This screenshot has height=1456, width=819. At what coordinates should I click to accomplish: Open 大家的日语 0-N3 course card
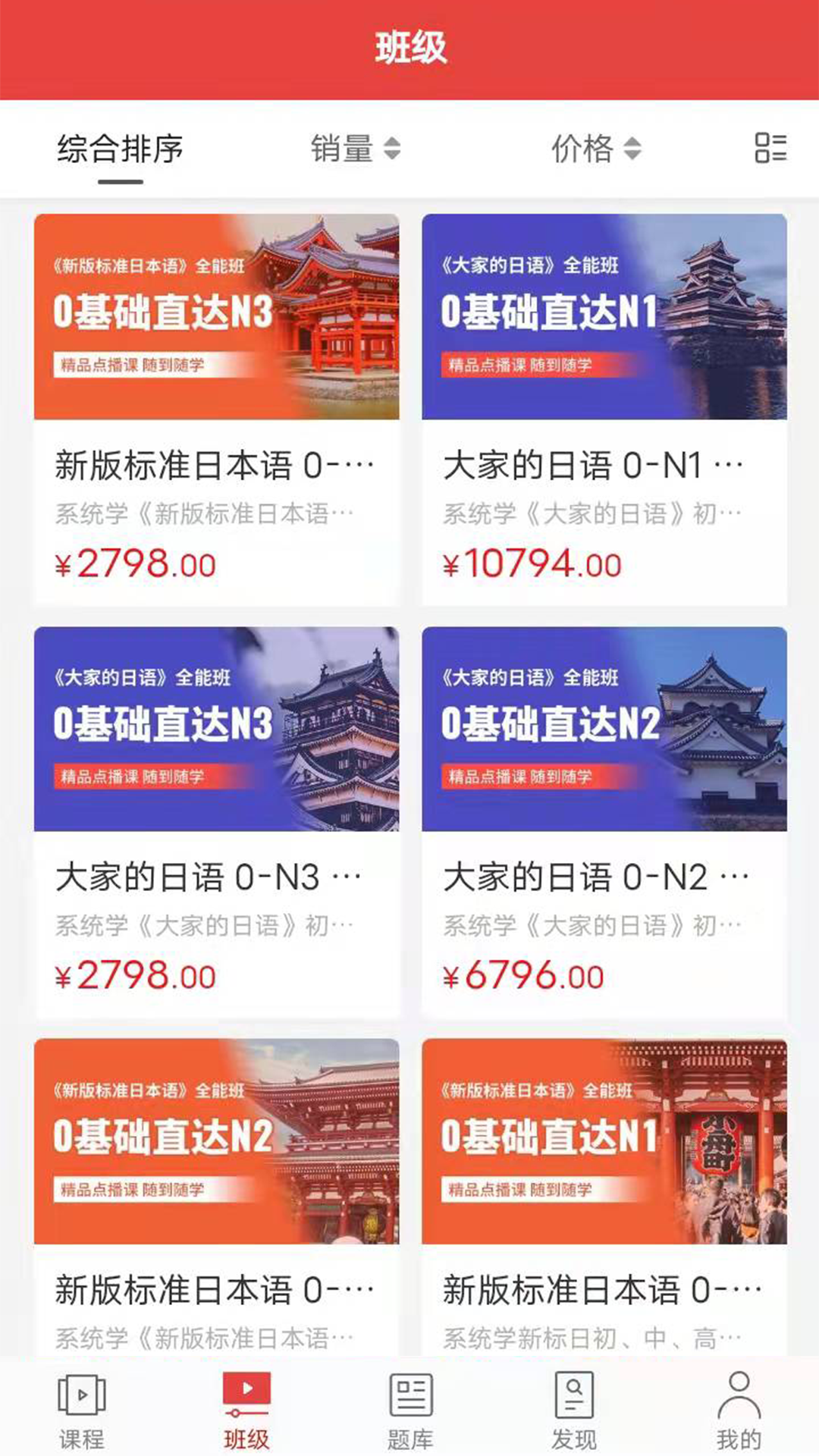click(x=216, y=822)
